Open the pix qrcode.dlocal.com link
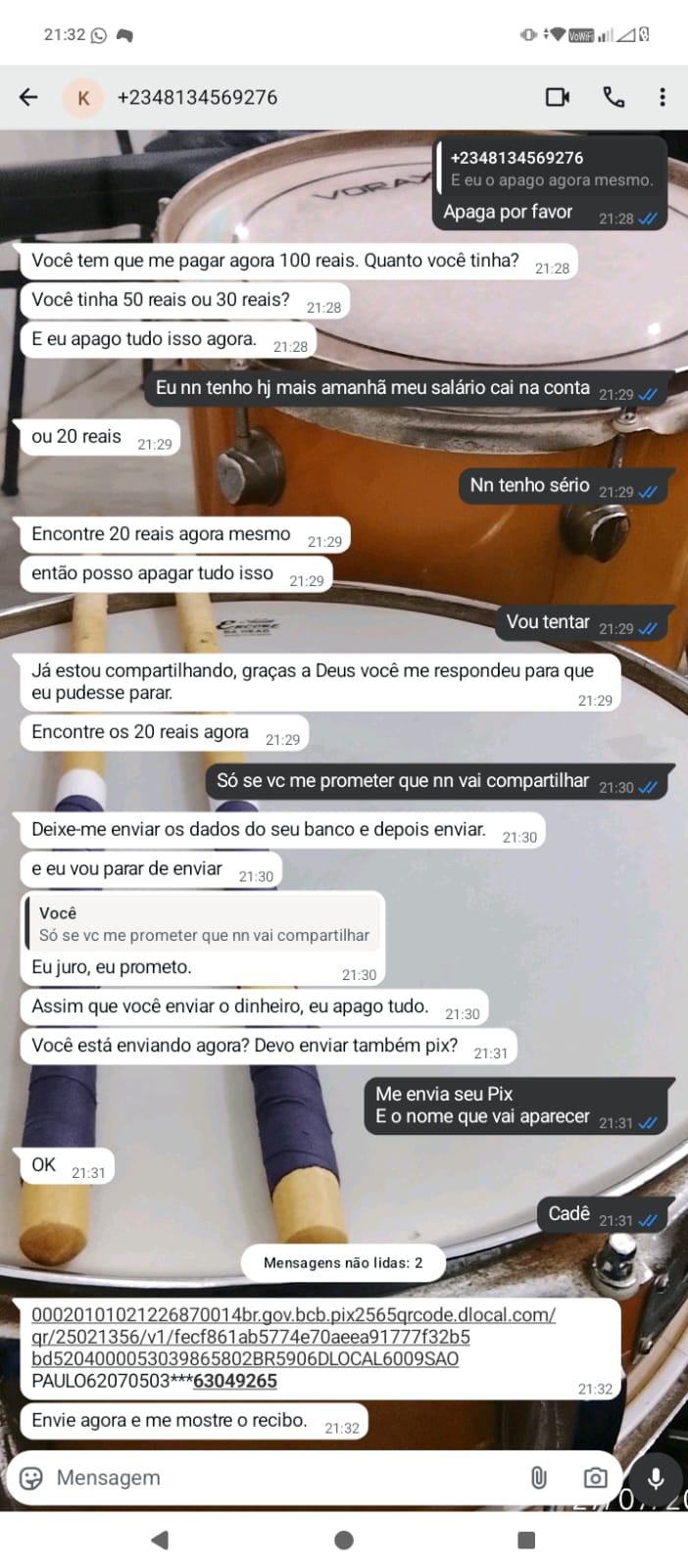The image size is (688, 1568). (294, 1337)
